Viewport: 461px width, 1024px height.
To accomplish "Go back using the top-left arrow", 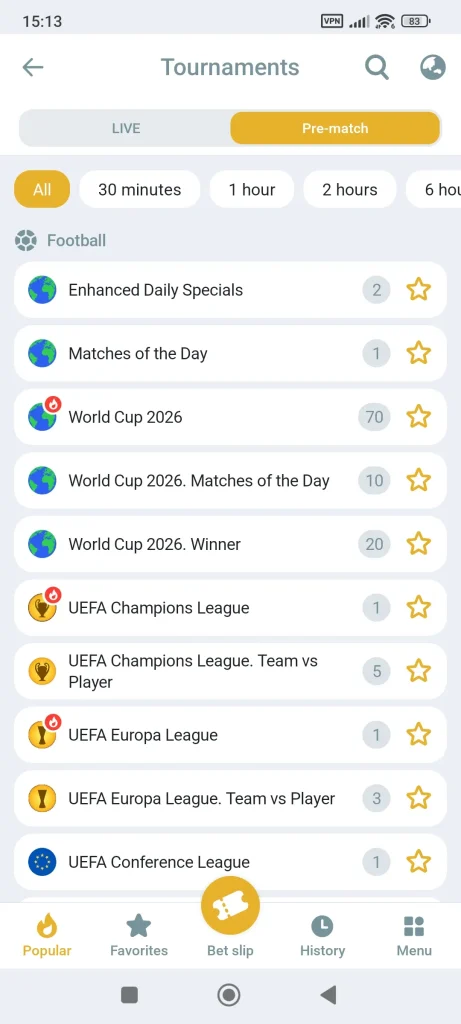I will click(33, 67).
